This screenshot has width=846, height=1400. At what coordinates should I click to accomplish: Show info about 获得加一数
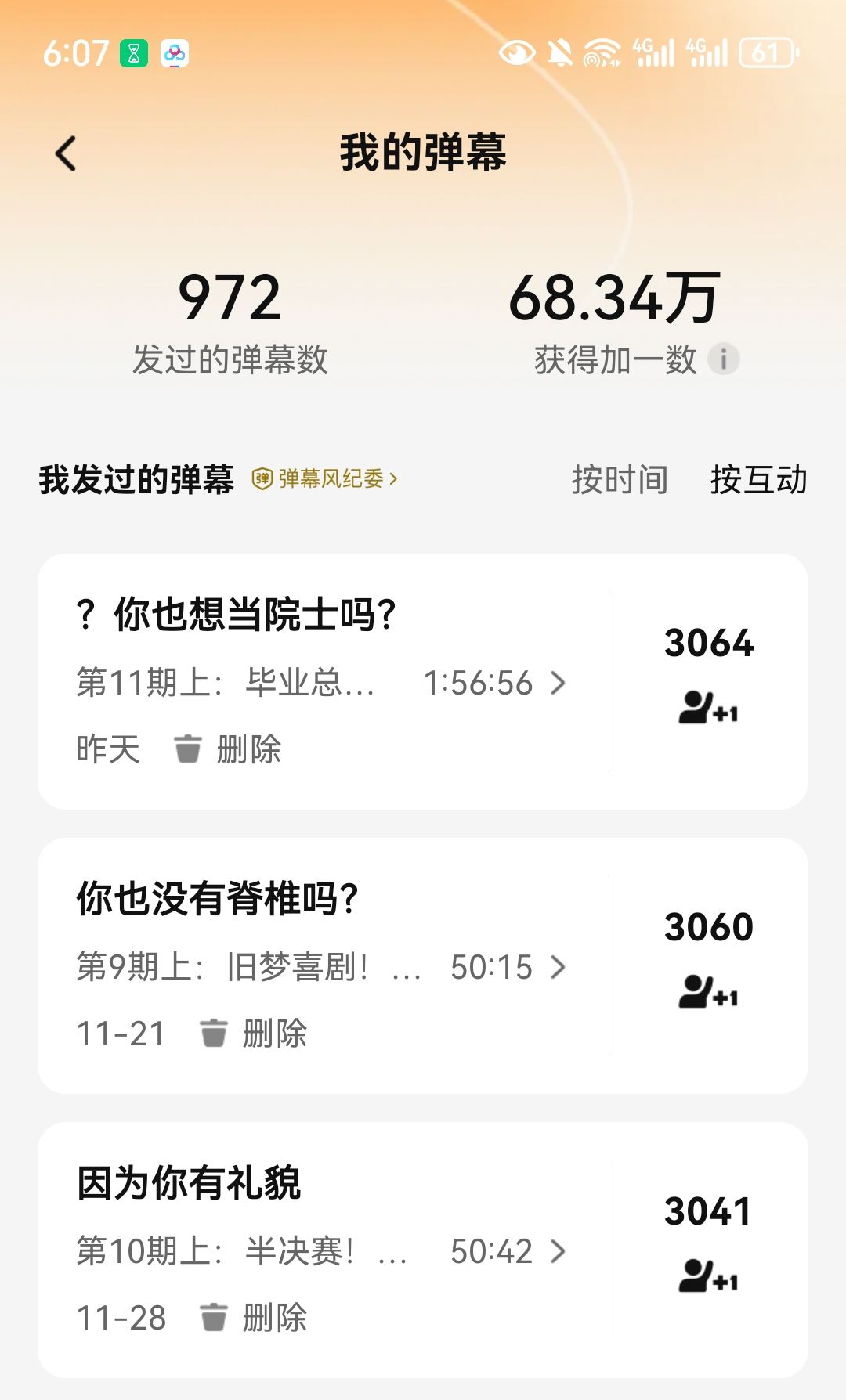(x=723, y=359)
